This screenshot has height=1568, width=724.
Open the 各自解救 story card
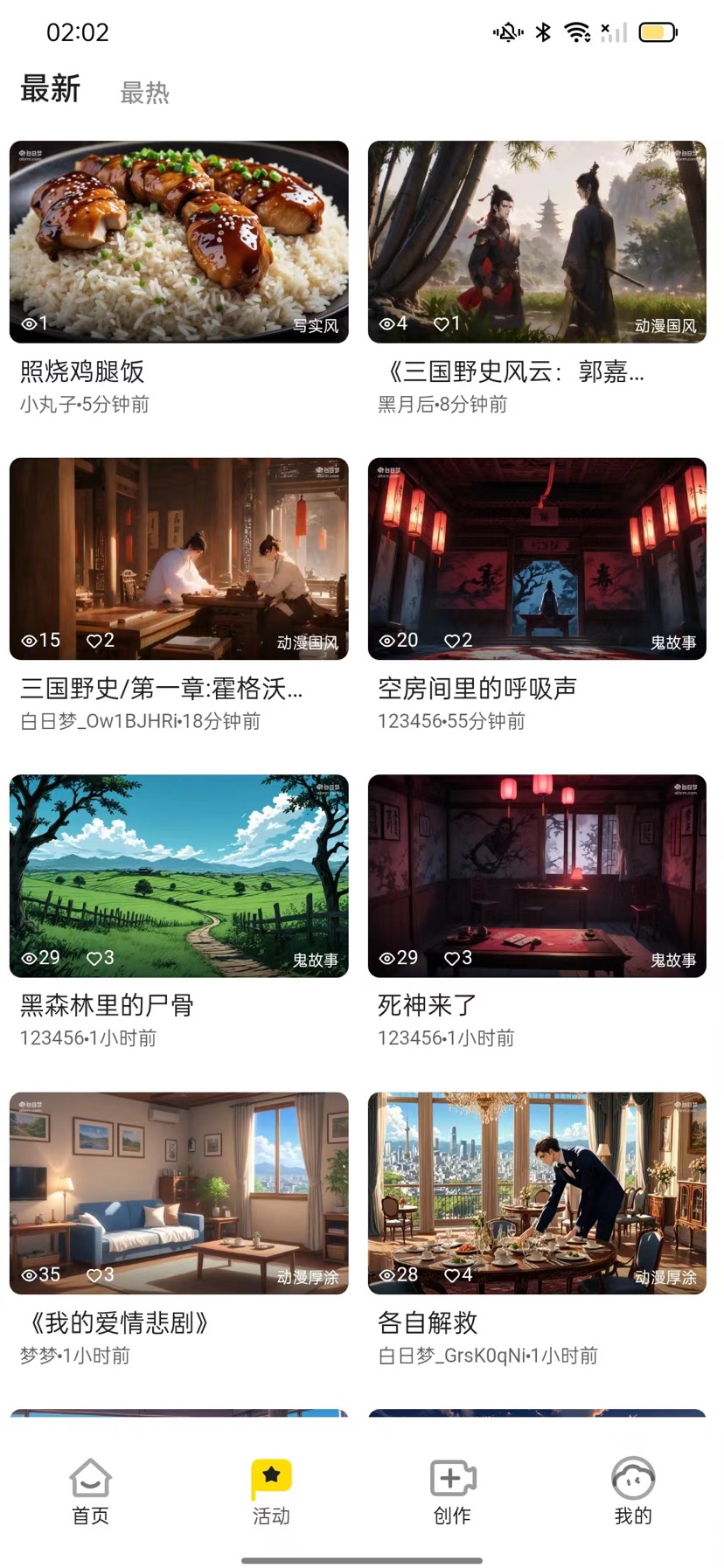537,1193
